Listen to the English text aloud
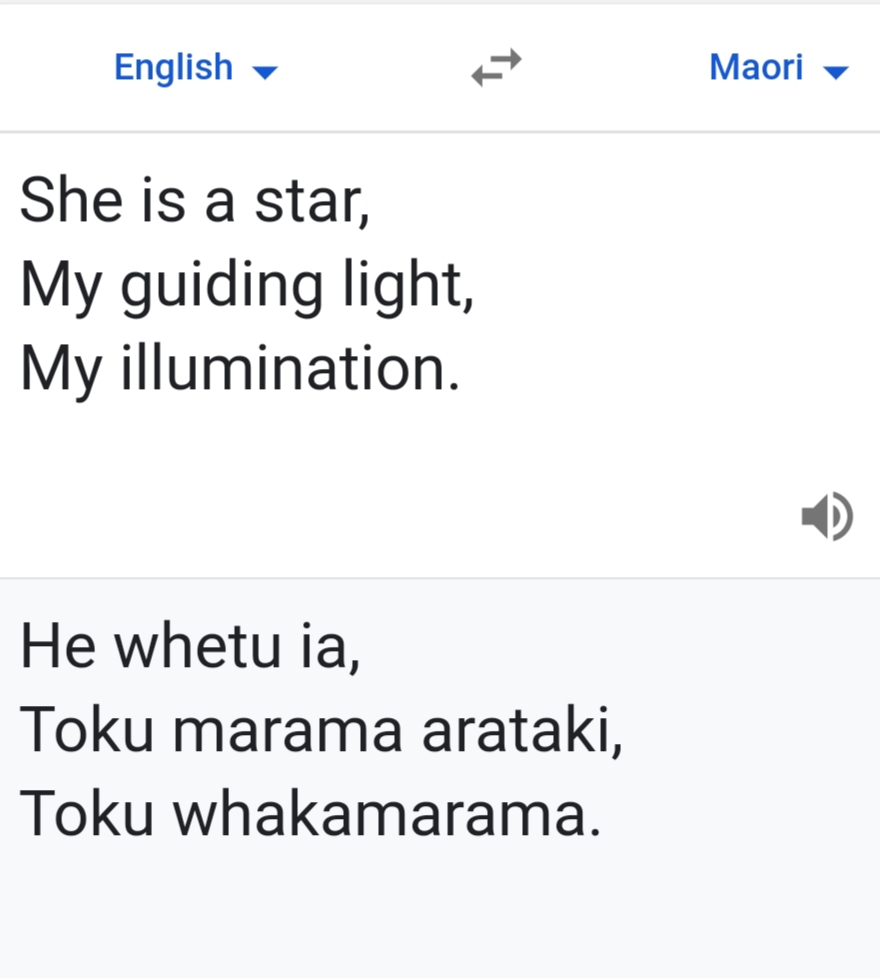 tap(827, 517)
